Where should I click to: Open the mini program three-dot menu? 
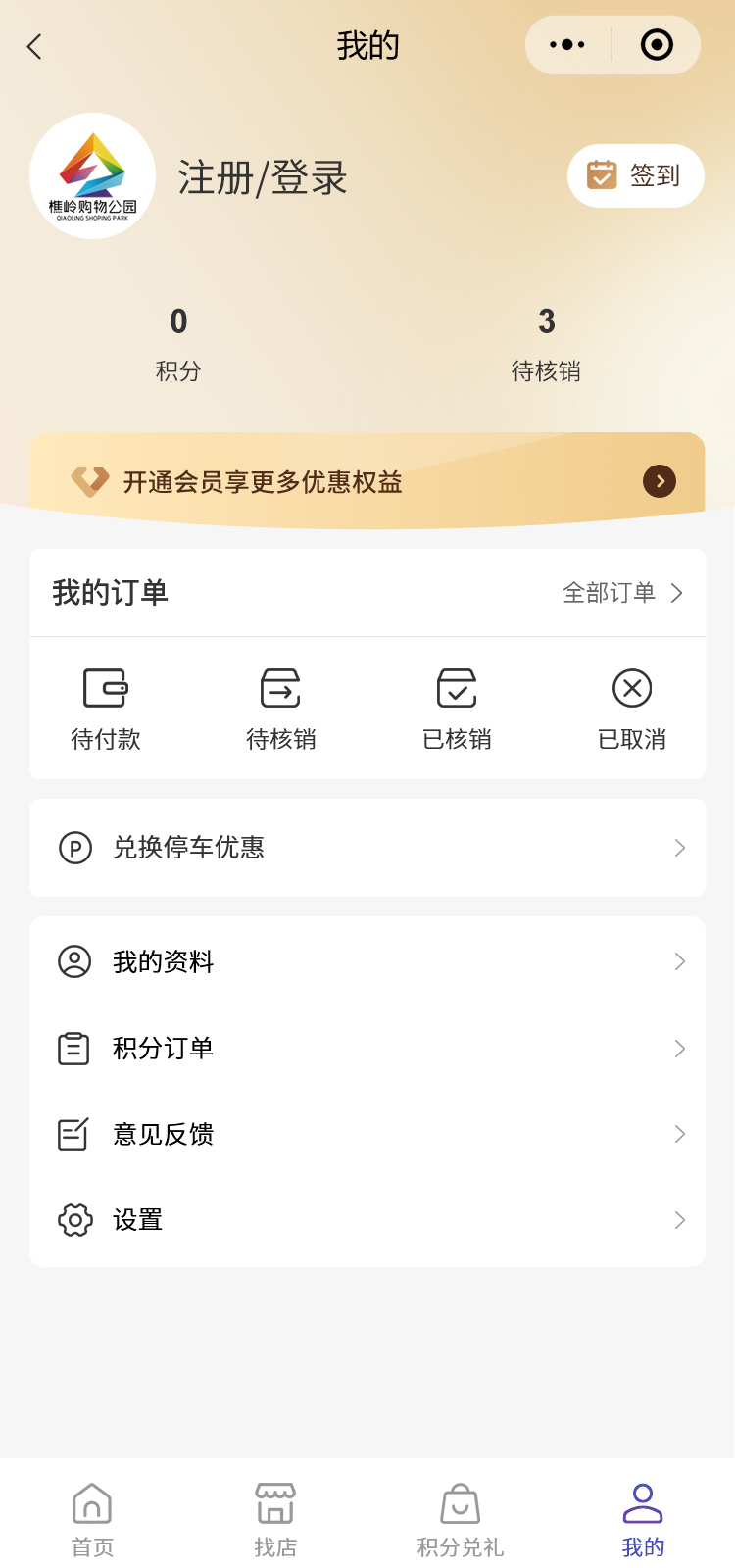click(x=567, y=45)
